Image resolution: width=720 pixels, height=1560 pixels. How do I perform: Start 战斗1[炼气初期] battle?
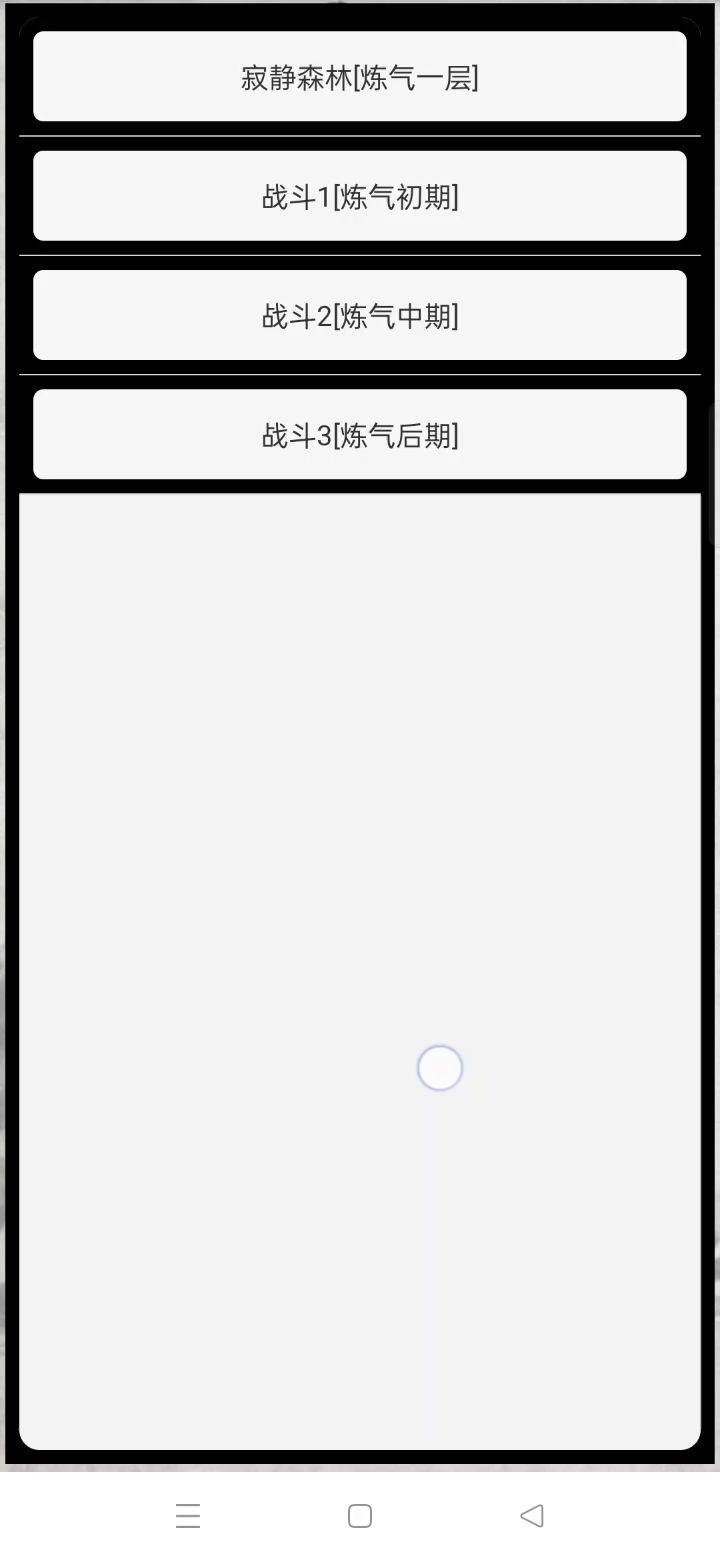pyautogui.click(x=360, y=197)
